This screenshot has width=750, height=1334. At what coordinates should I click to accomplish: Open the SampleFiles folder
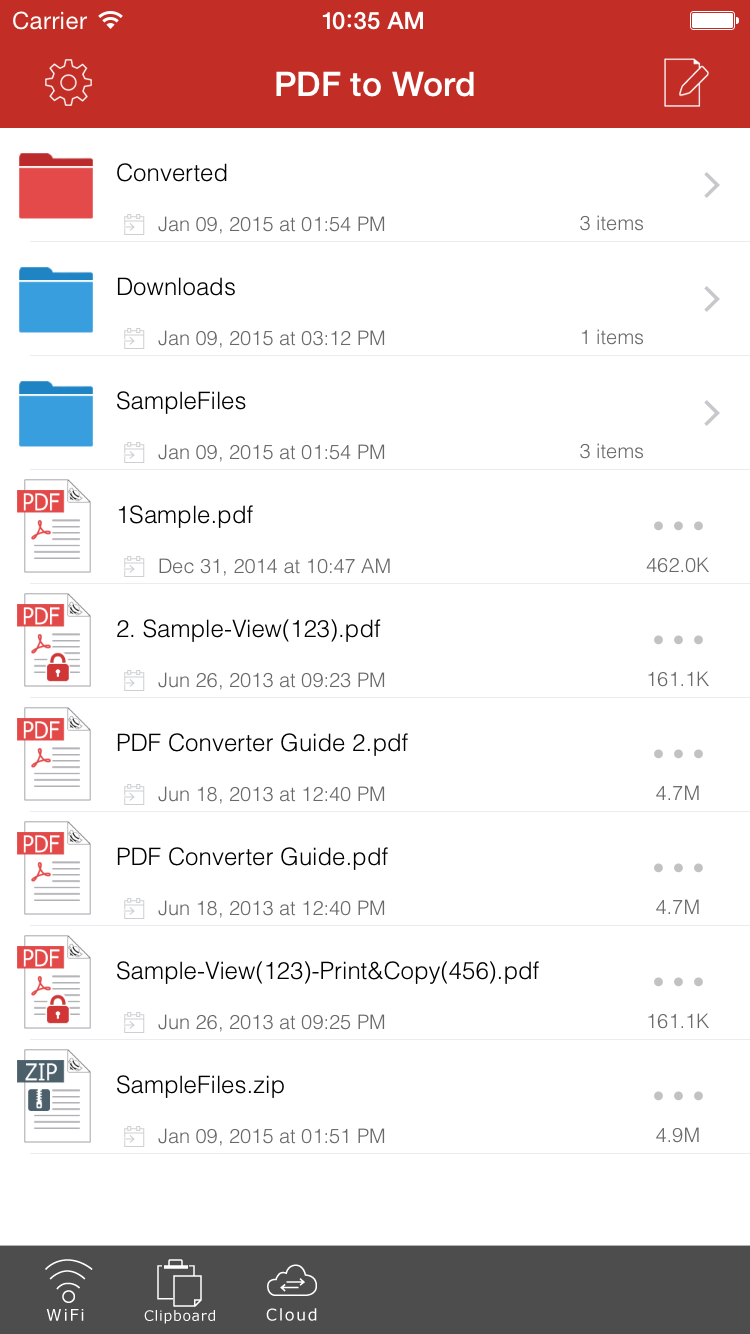375,413
